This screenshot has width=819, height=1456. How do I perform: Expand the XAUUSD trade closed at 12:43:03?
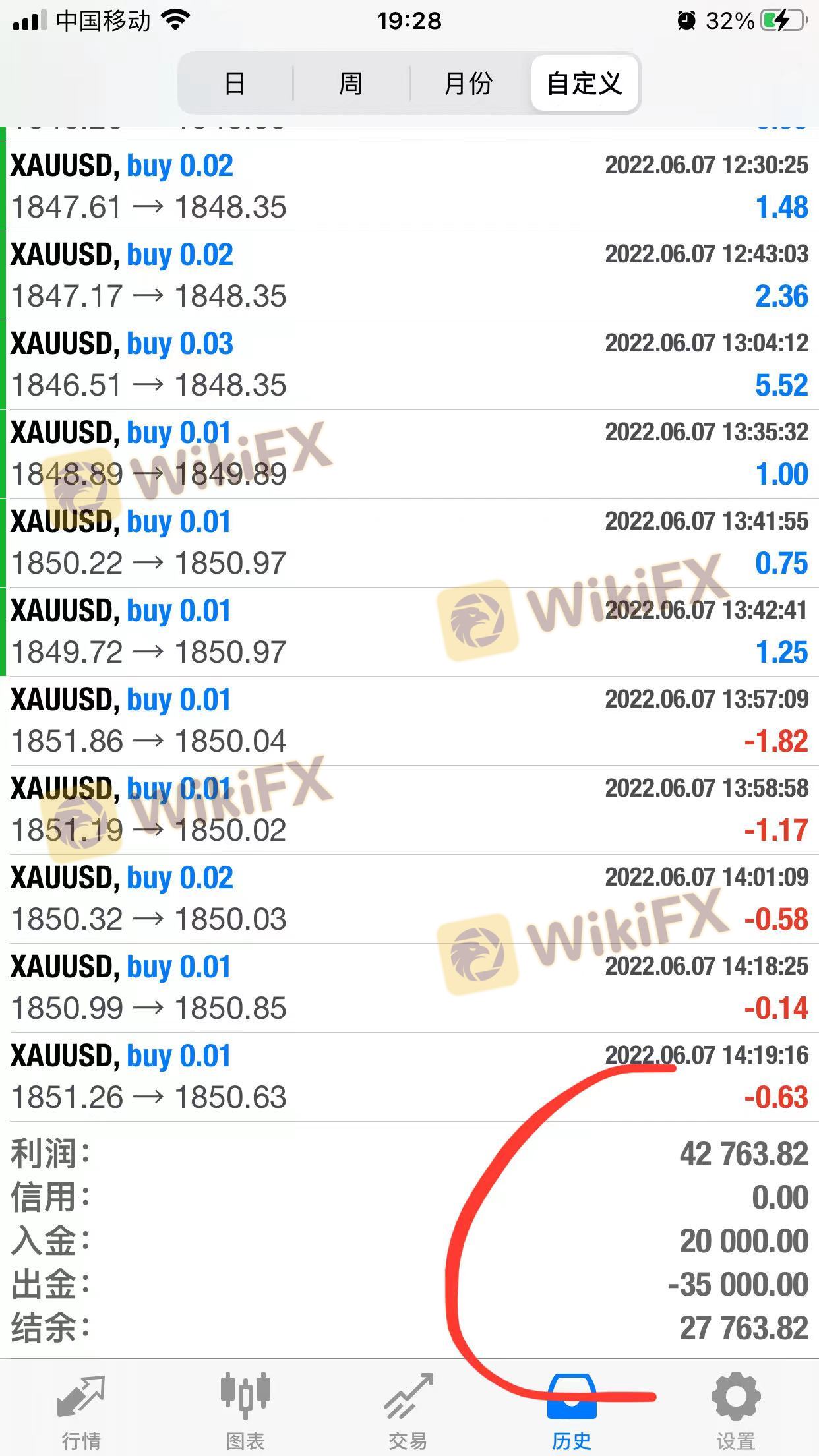tap(409, 276)
